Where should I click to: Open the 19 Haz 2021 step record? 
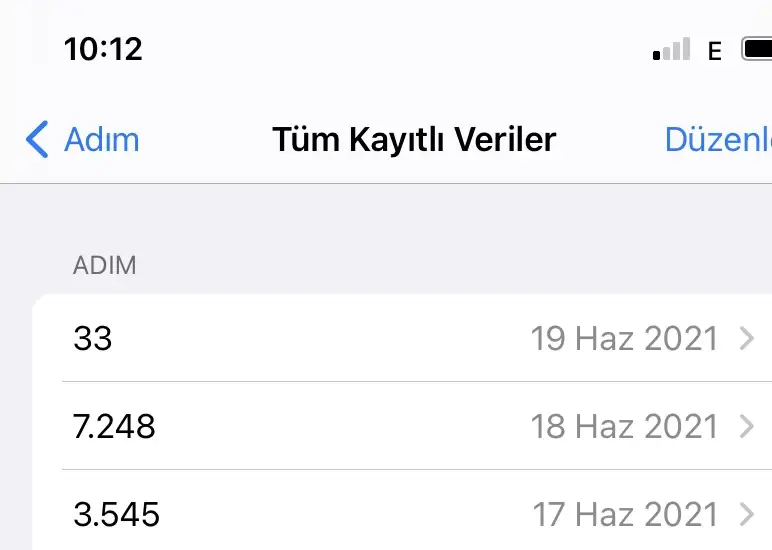(400, 338)
